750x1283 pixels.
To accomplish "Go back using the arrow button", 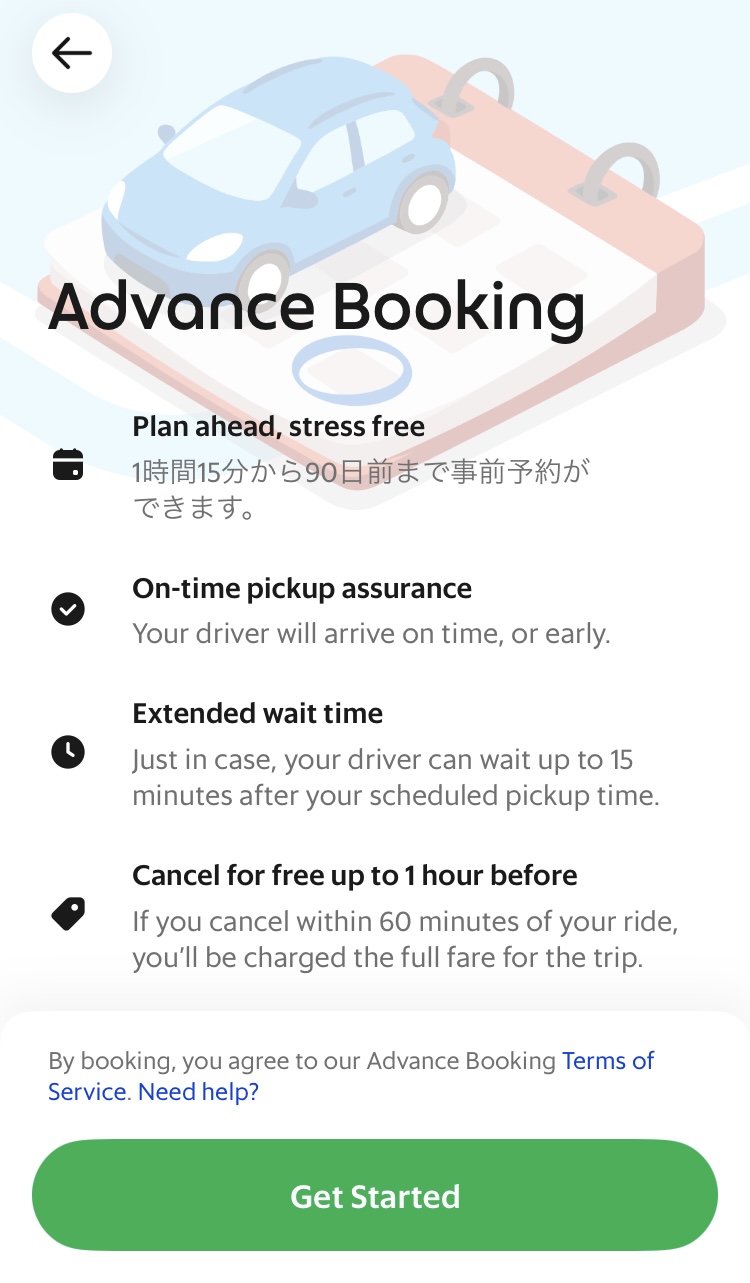I will point(72,53).
